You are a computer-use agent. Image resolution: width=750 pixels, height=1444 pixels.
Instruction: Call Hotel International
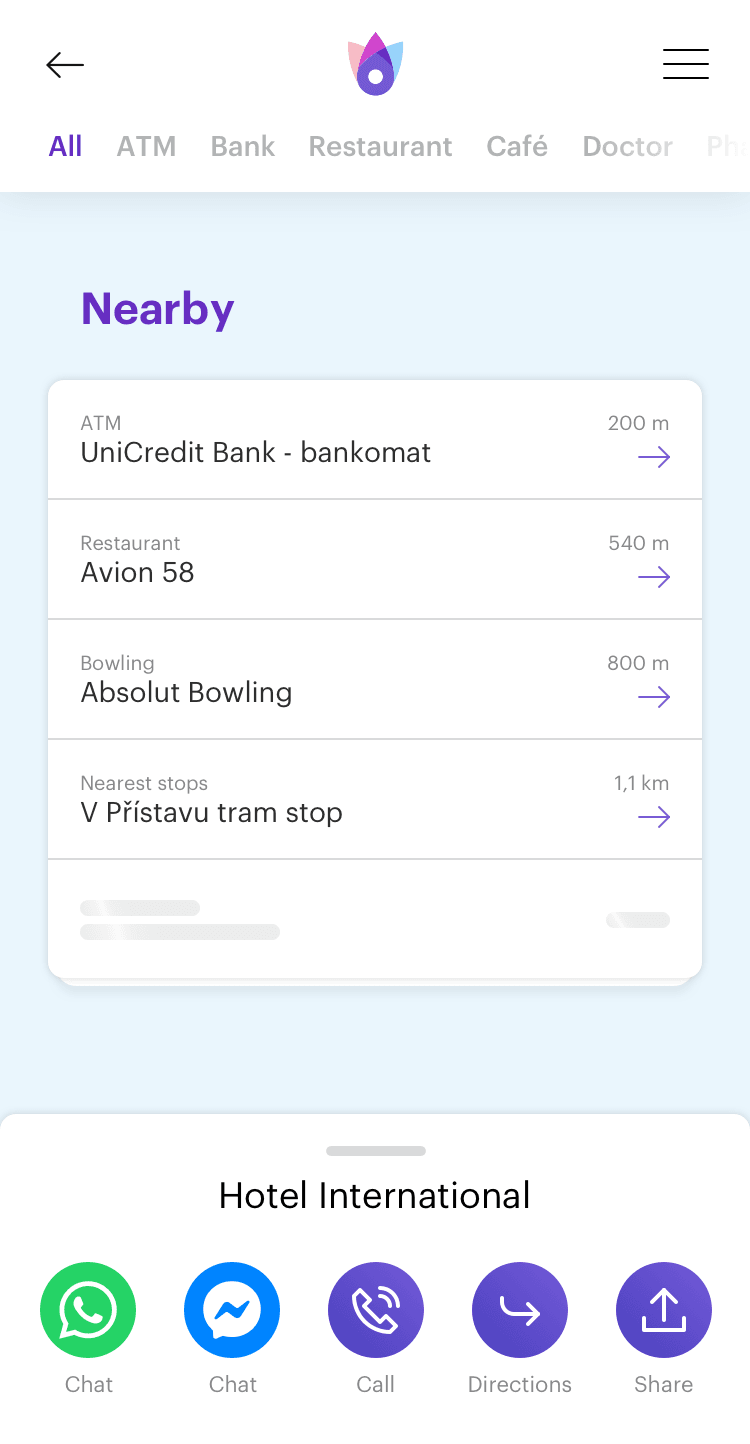point(376,1310)
